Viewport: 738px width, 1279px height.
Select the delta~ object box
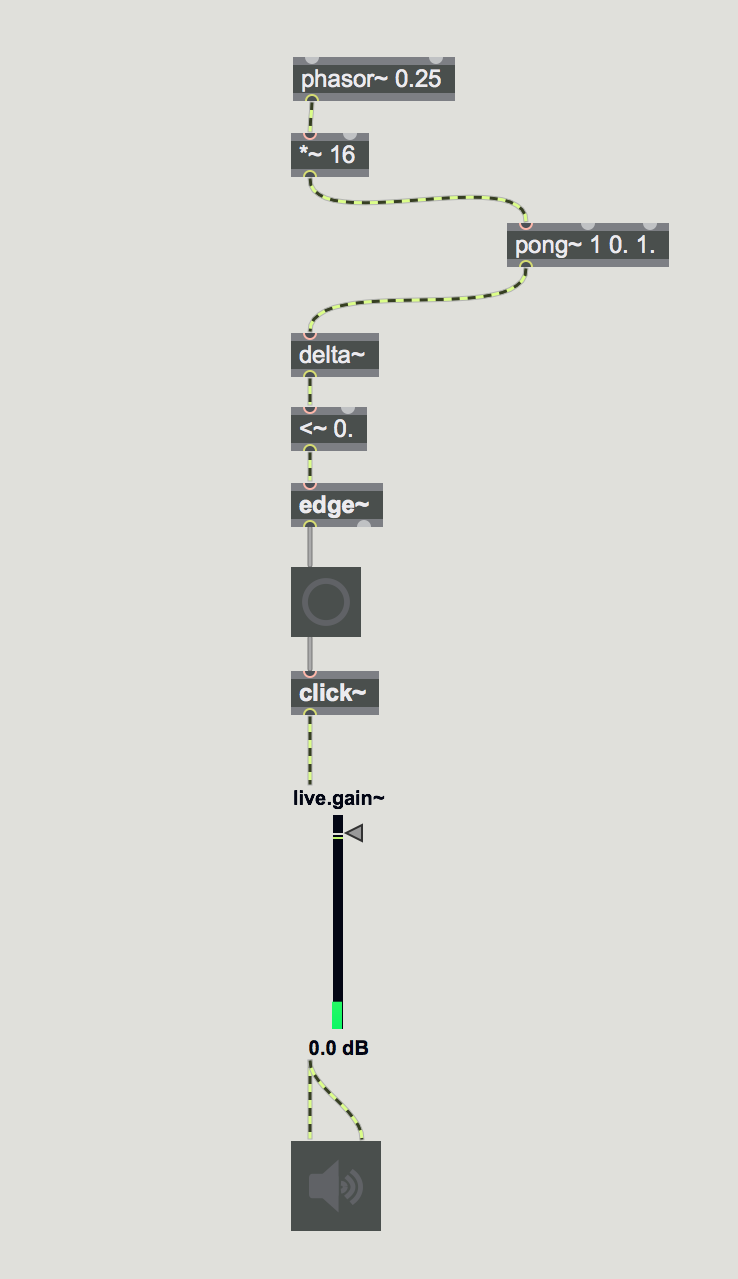click(x=334, y=355)
